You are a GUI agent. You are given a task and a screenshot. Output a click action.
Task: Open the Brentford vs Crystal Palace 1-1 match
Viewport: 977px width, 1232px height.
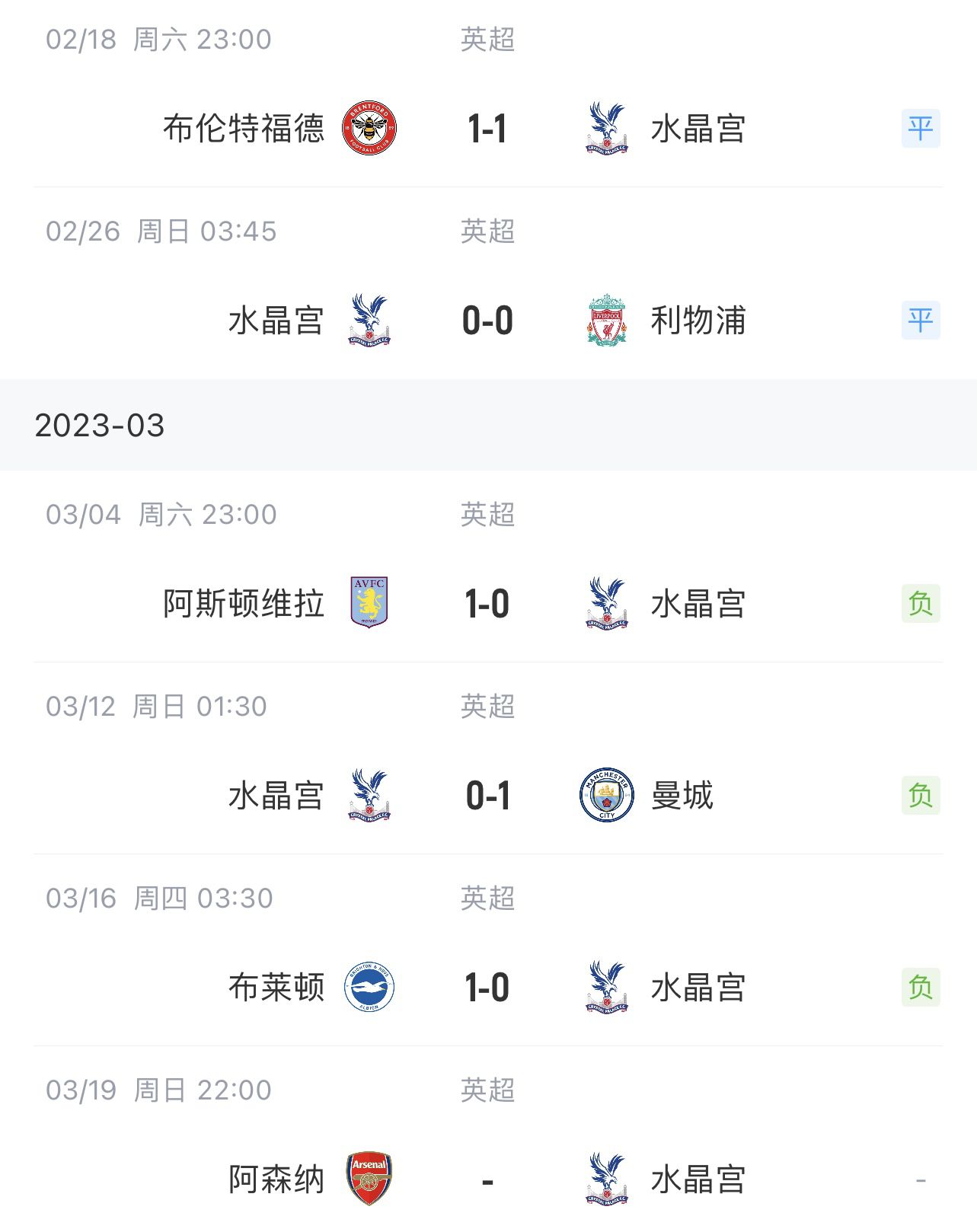pos(487,128)
